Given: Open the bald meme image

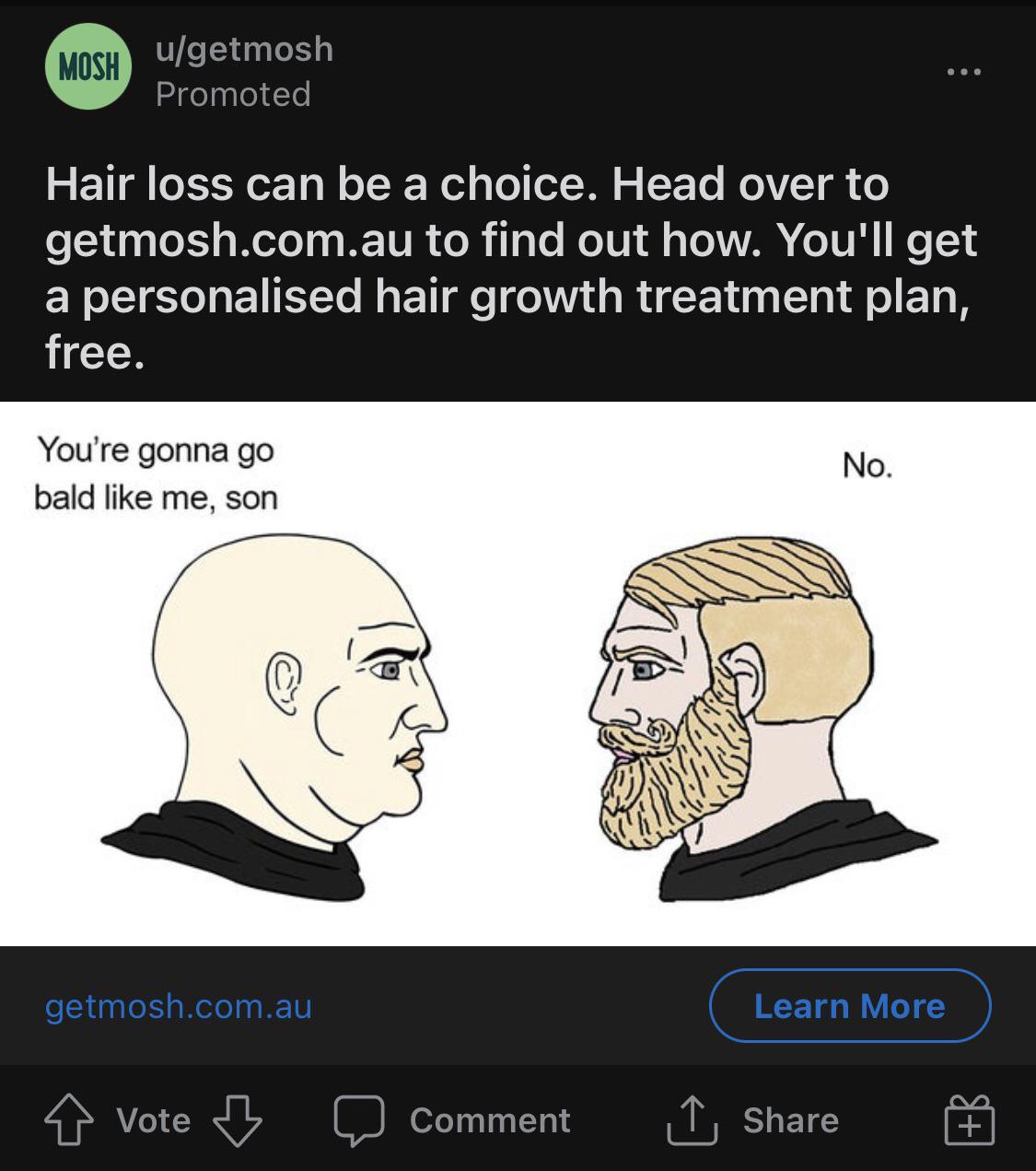Looking at the screenshot, I should [276, 700].
